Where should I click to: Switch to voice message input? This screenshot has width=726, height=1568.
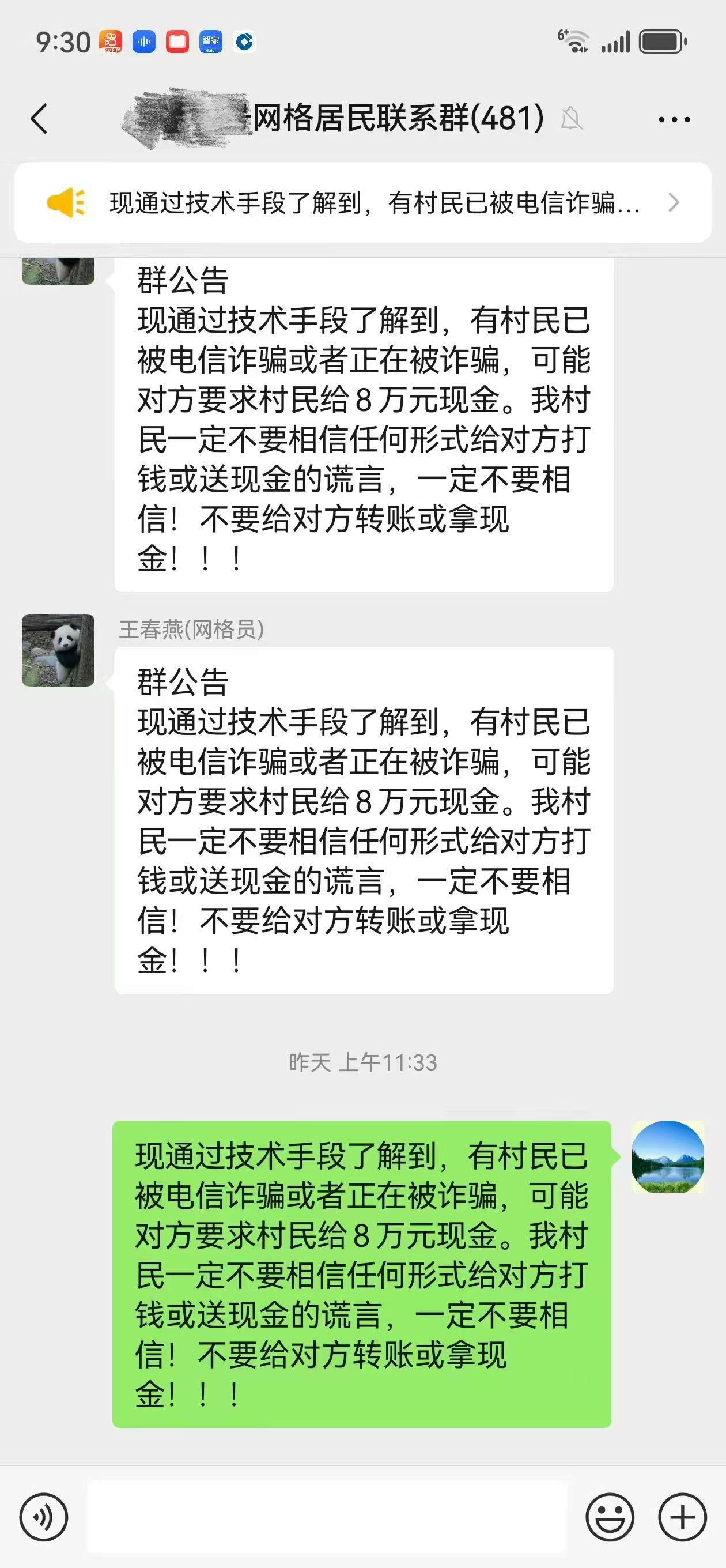click(44, 1517)
